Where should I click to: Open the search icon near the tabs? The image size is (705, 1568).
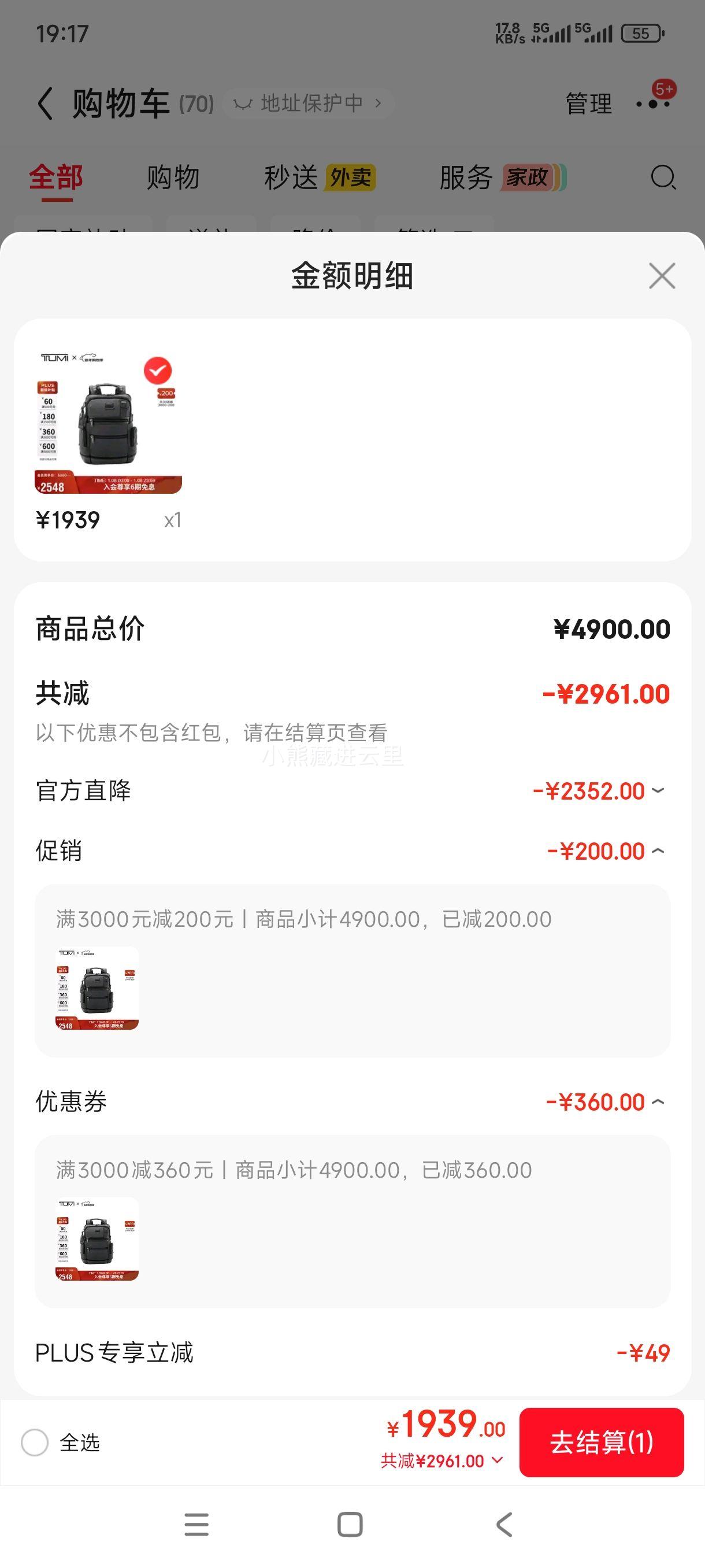(663, 177)
